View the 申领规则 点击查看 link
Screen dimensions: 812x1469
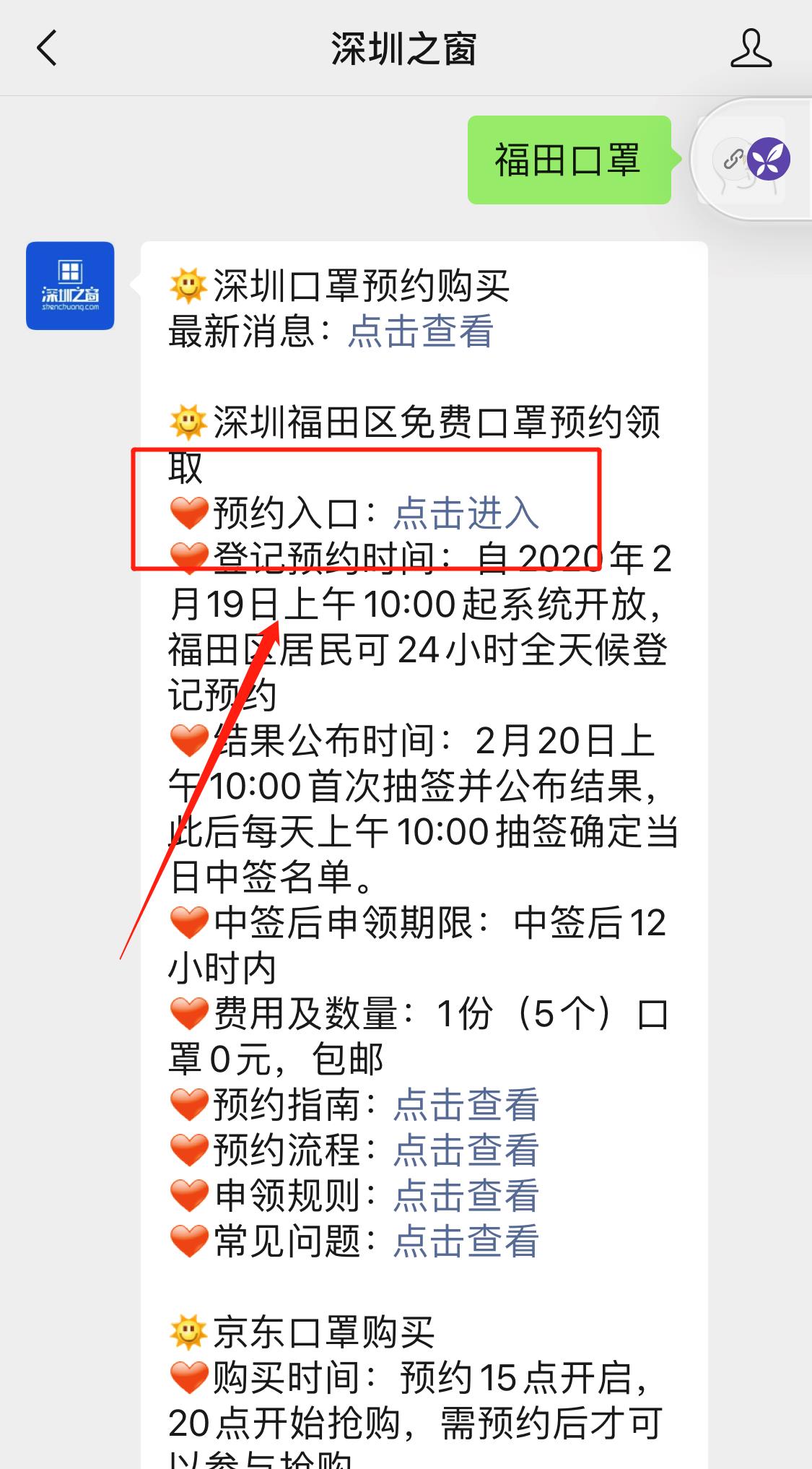(466, 1195)
